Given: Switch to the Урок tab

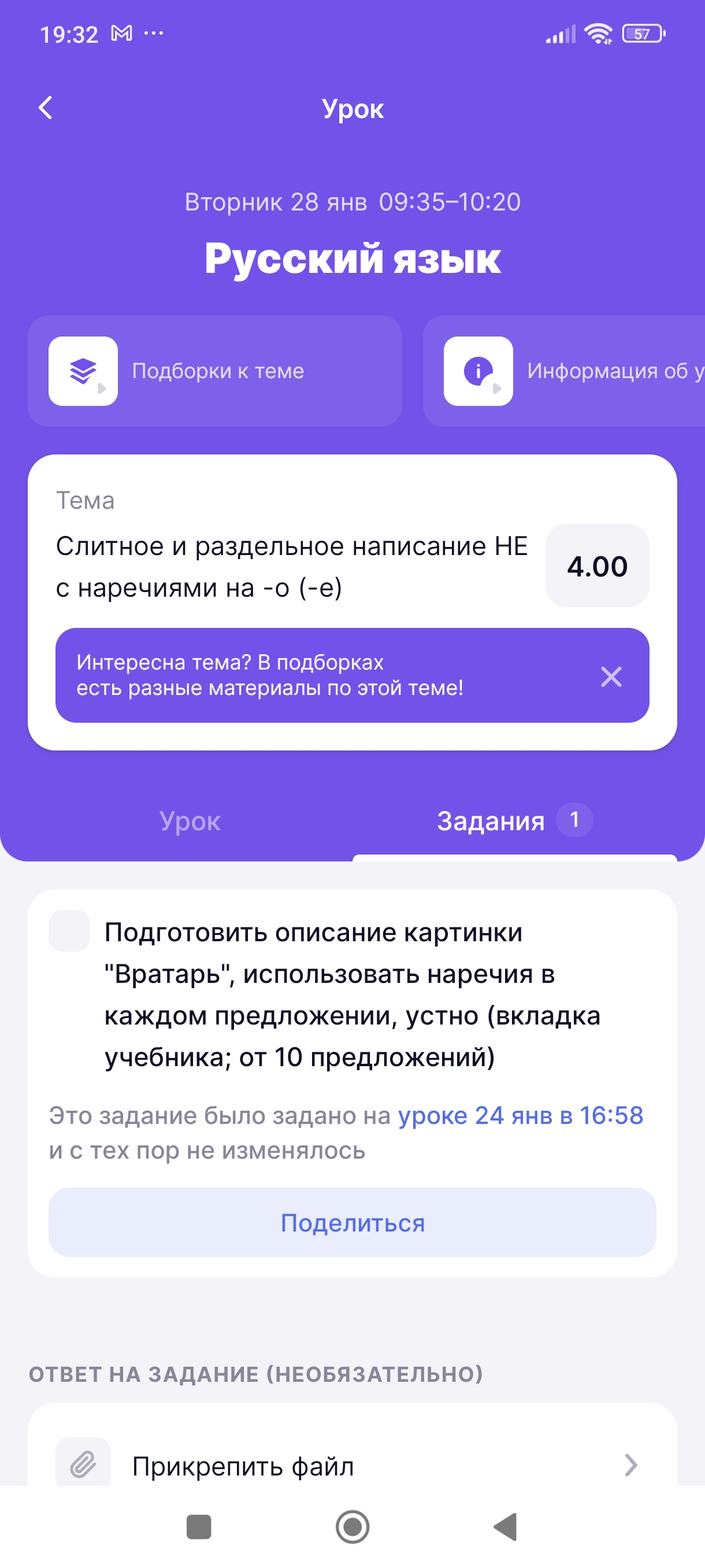Looking at the screenshot, I should [189, 821].
